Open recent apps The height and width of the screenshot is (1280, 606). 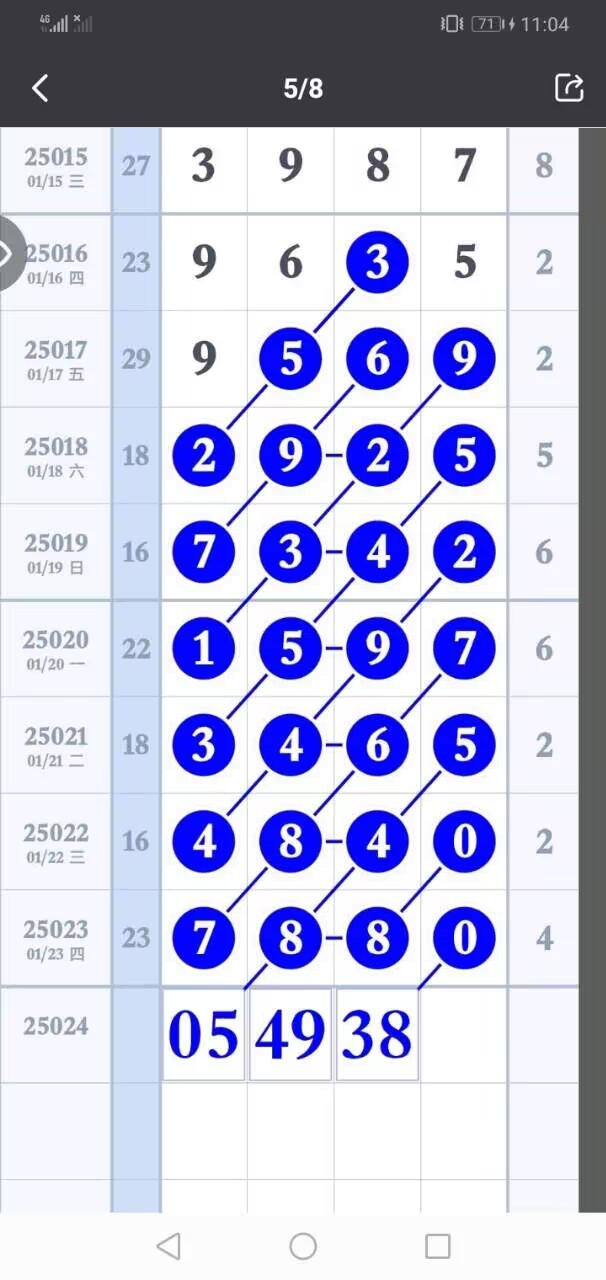tap(437, 1245)
